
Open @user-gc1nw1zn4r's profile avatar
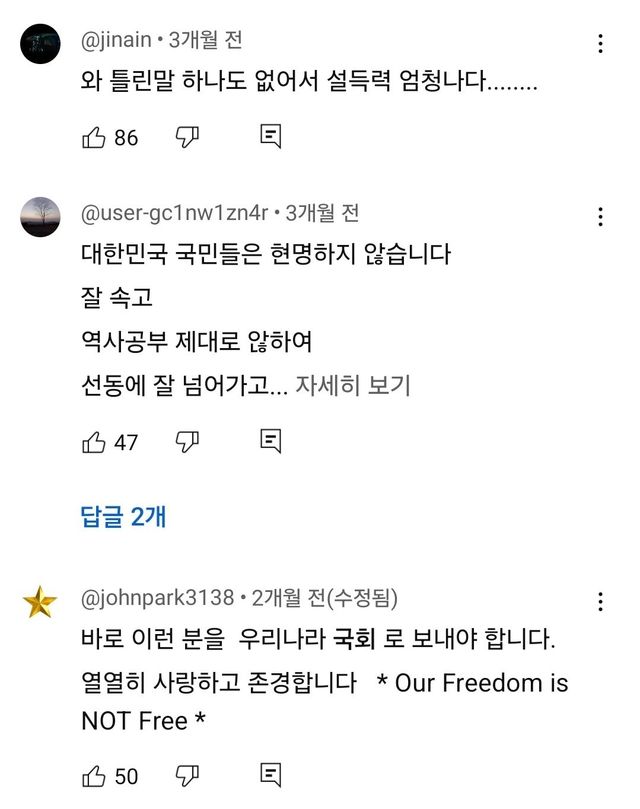tap(41, 216)
